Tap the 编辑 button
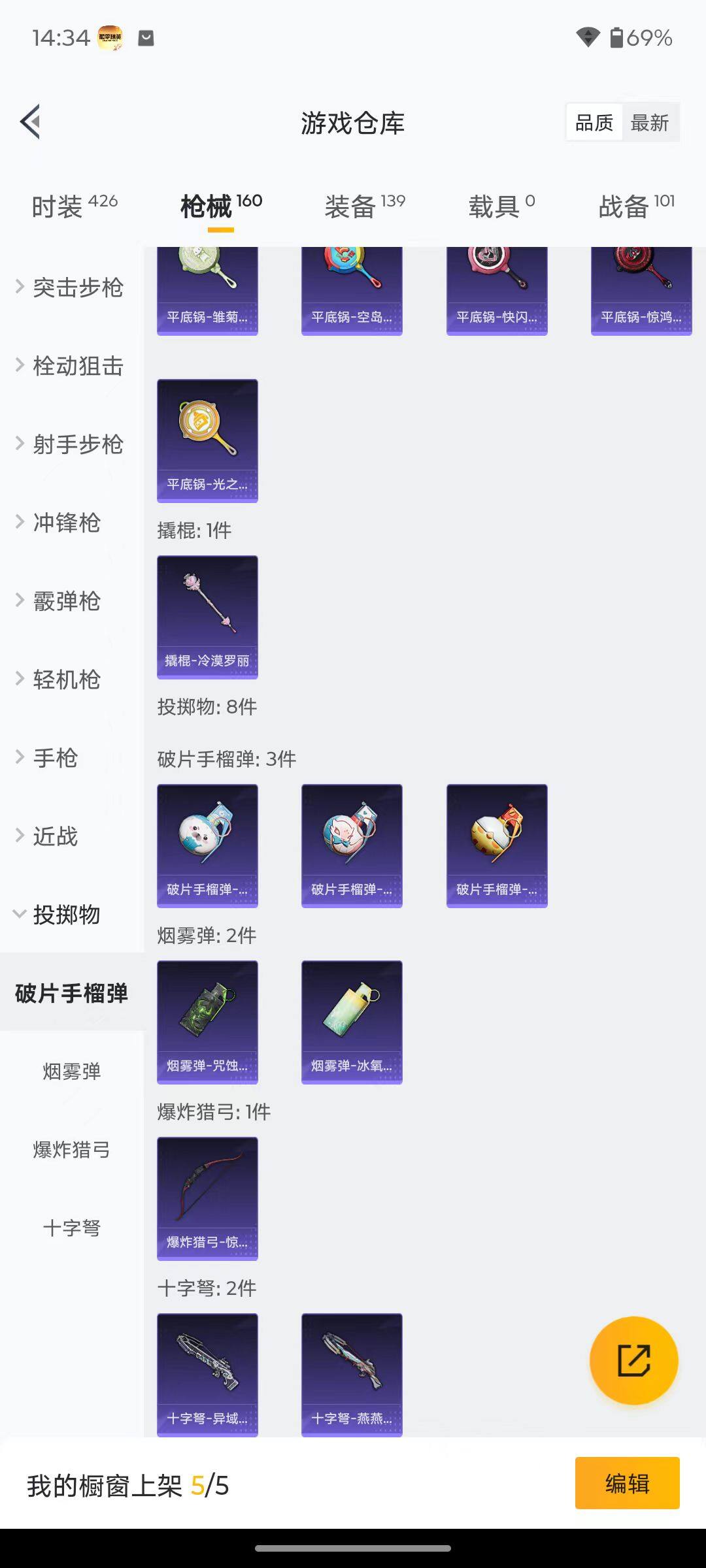Screen dimensions: 706x1568 point(627,1483)
